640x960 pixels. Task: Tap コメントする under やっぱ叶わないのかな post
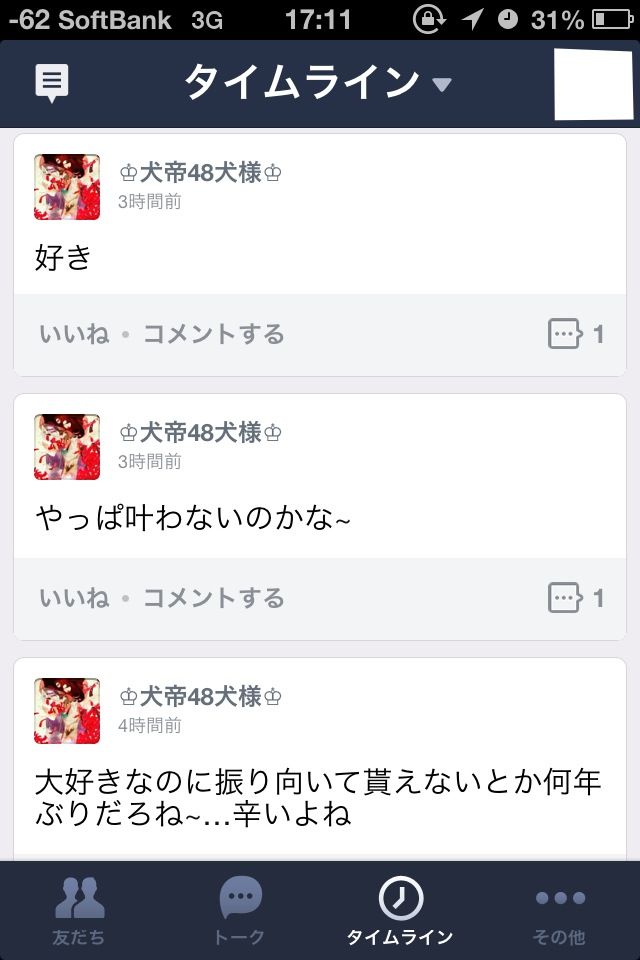(213, 598)
